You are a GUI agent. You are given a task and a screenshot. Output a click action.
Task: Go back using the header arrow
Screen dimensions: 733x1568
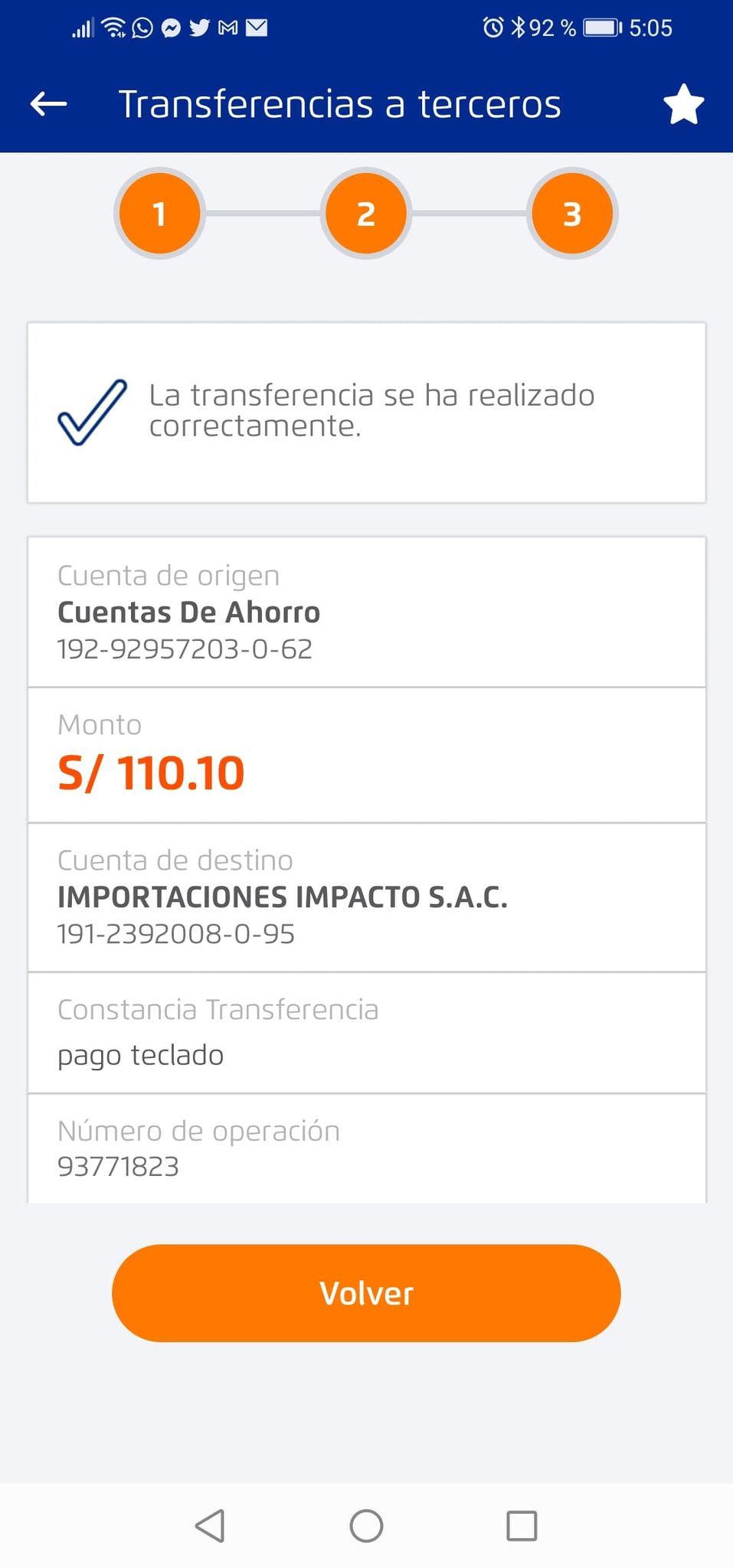tap(48, 104)
